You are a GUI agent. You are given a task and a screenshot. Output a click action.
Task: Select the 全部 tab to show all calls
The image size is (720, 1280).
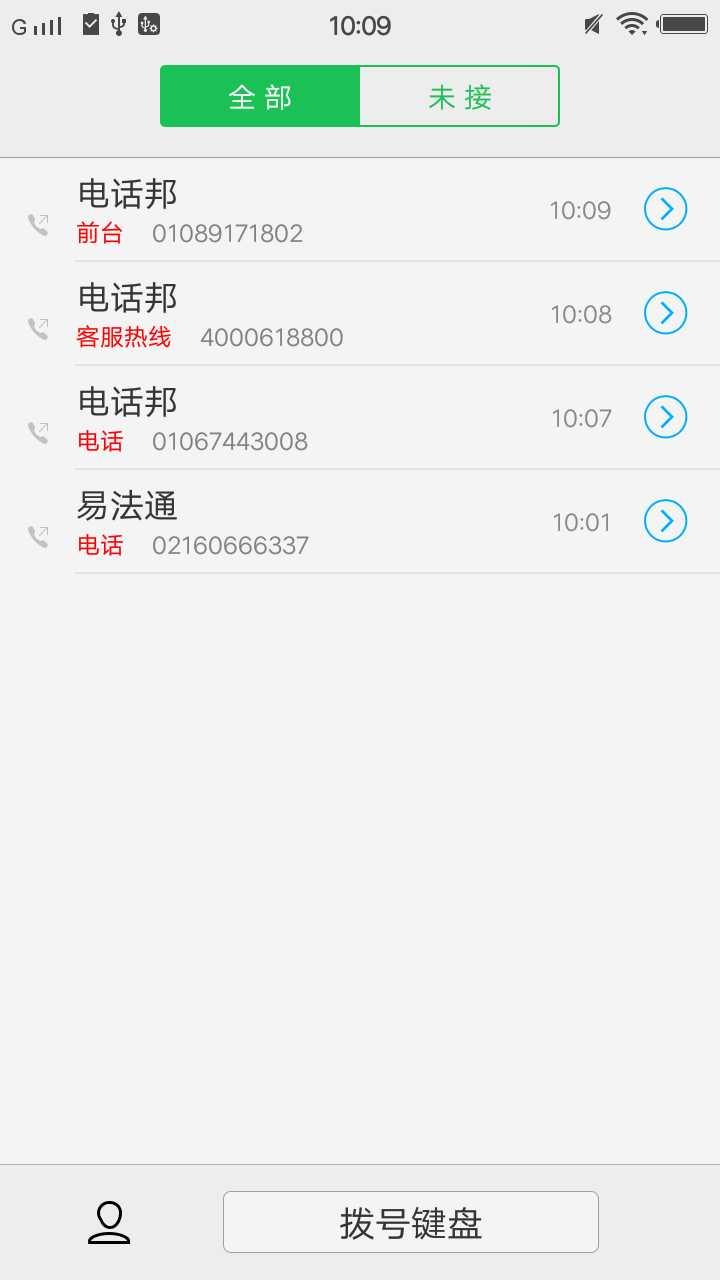click(x=260, y=96)
